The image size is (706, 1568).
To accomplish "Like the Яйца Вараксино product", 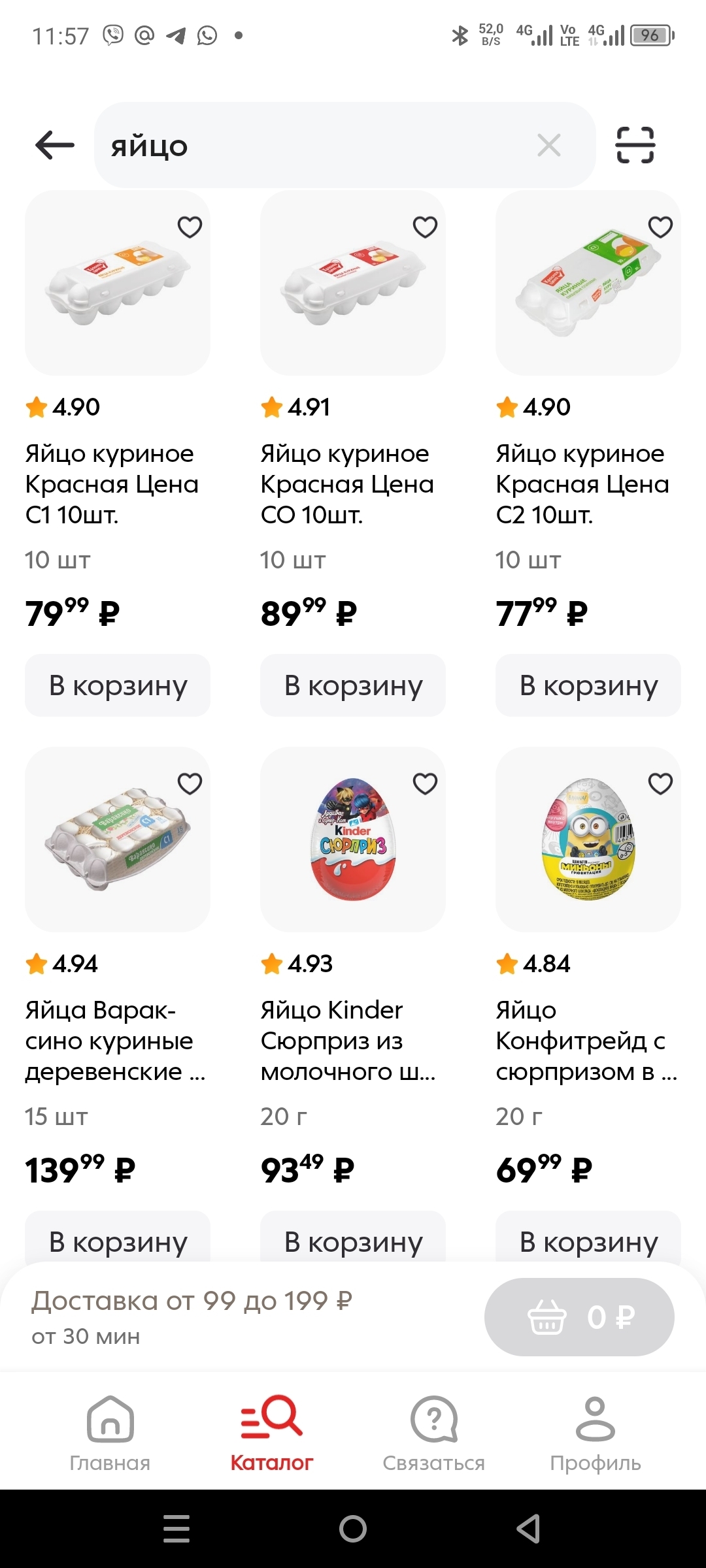I will click(190, 783).
